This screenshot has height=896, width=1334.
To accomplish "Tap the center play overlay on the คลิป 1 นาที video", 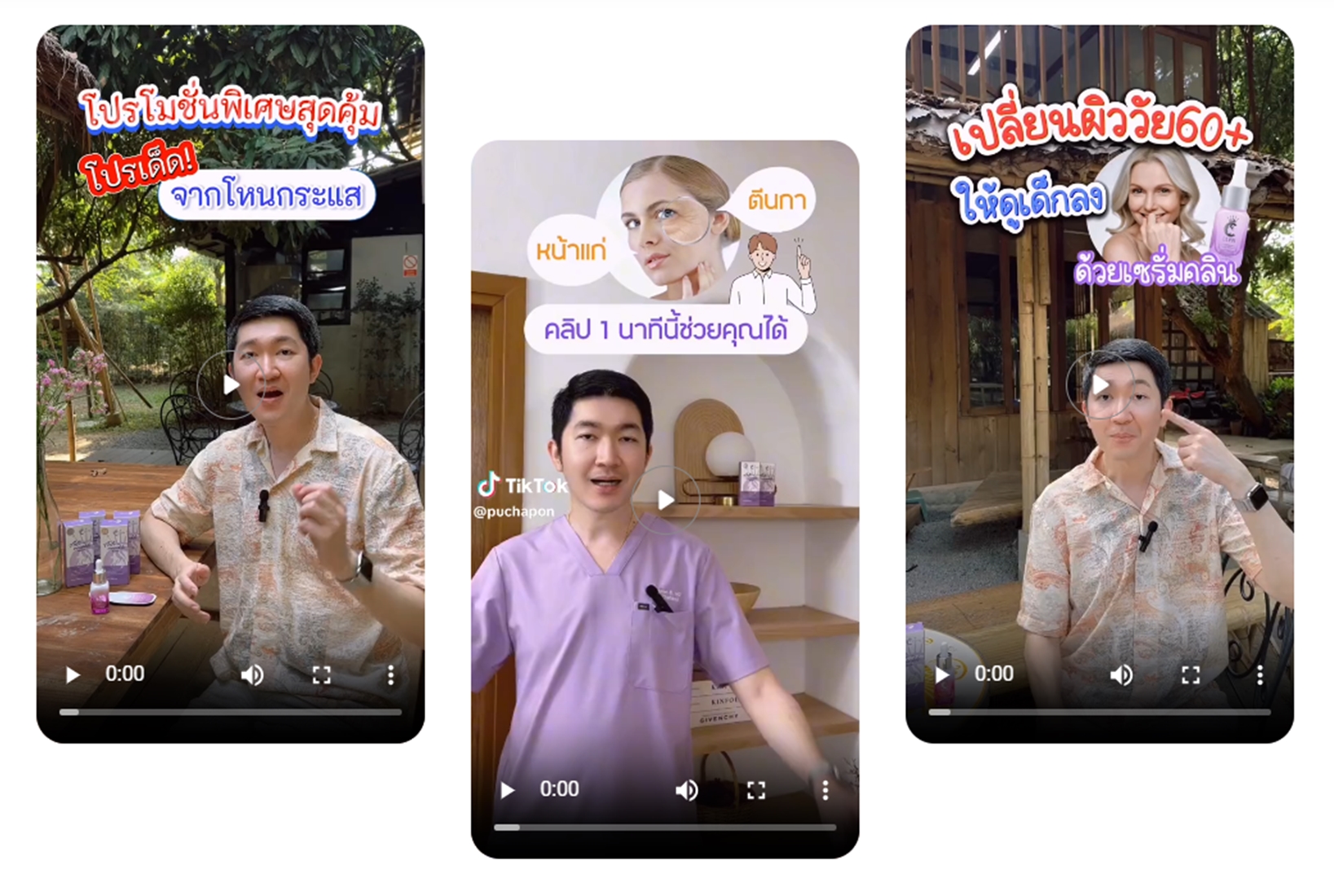I will click(x=666, y=500).
